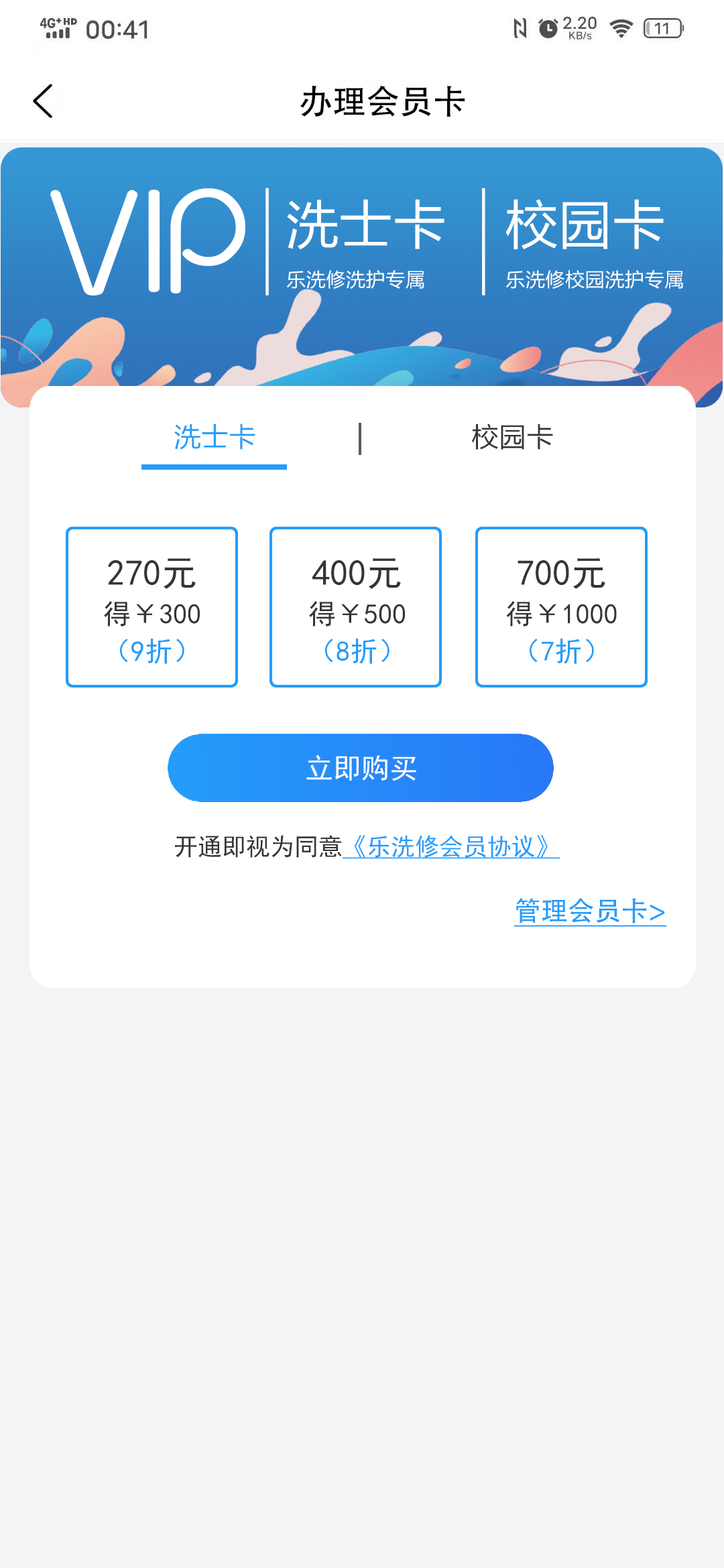Switch to the 校园卡 tab
Viewport: 724px width, 1568px height.
click(x=512, y=438)
